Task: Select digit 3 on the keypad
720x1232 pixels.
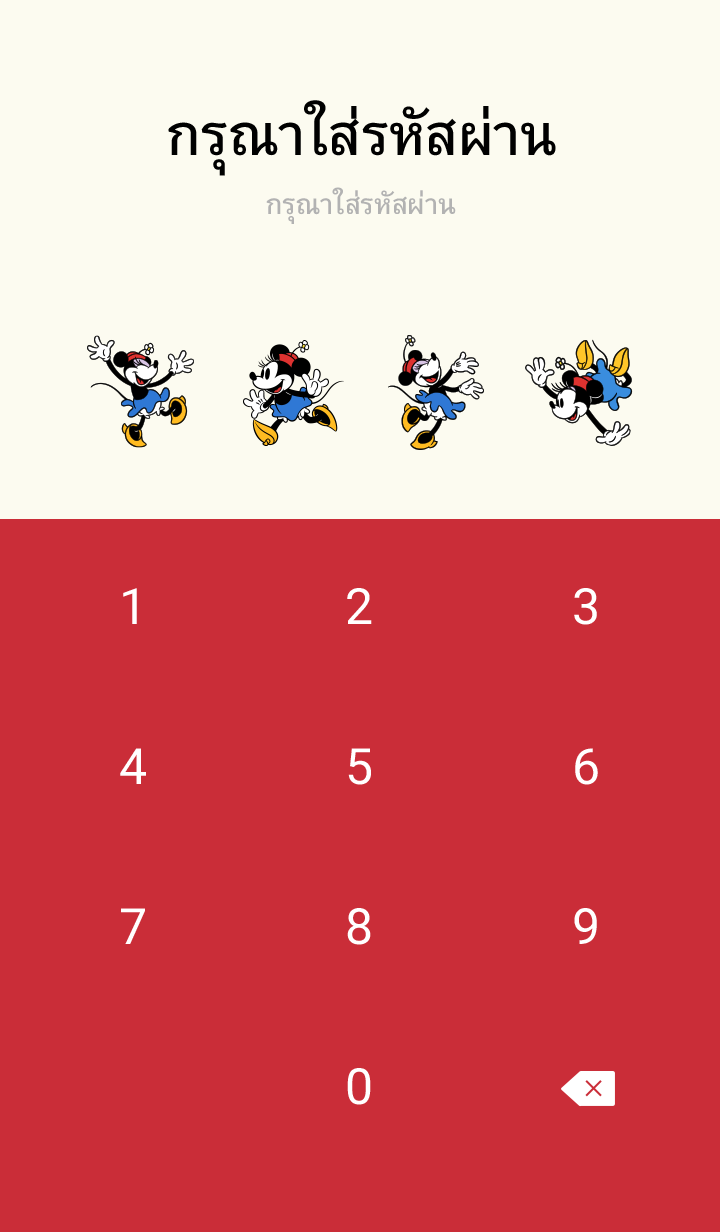Action: coord(586,607)
